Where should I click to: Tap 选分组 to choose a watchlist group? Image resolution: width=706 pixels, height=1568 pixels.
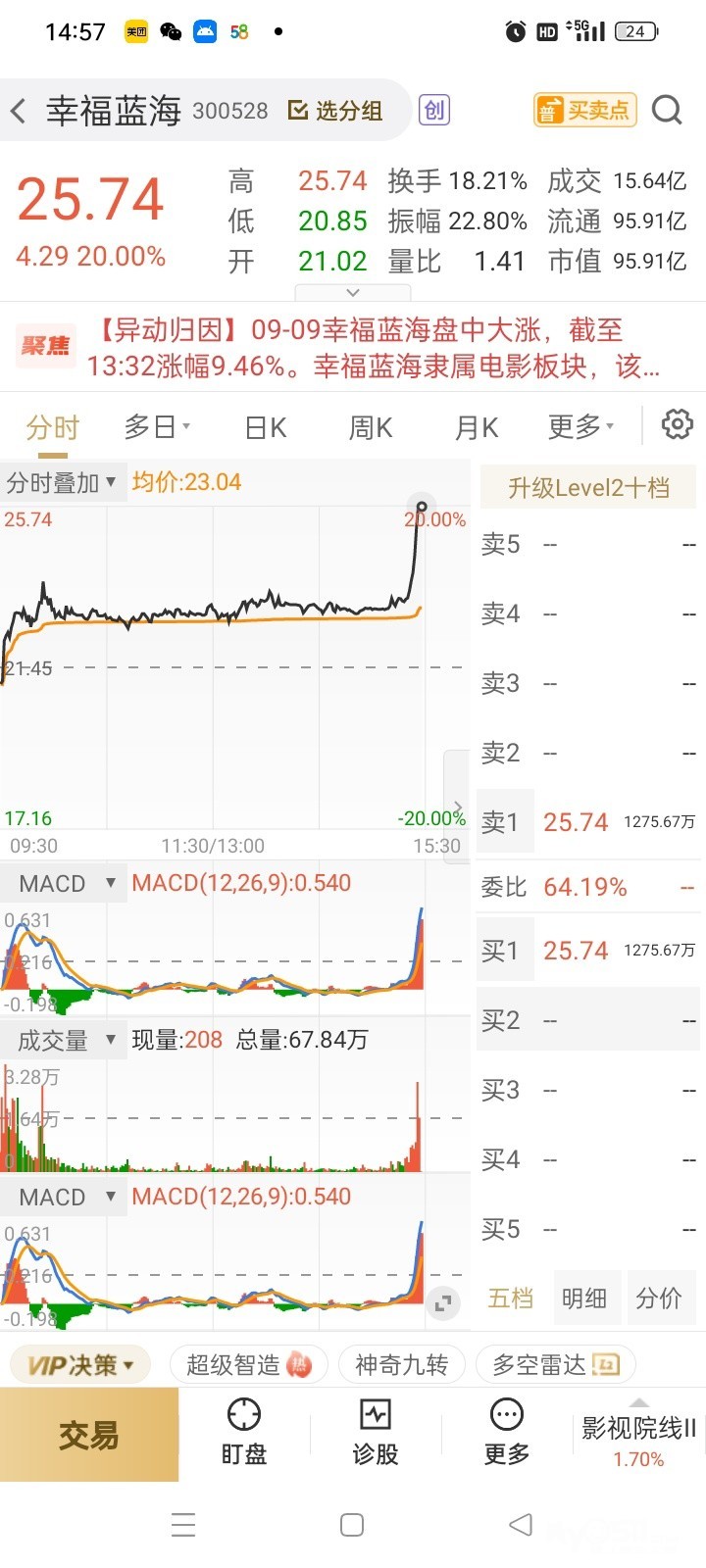click(335, 111)
